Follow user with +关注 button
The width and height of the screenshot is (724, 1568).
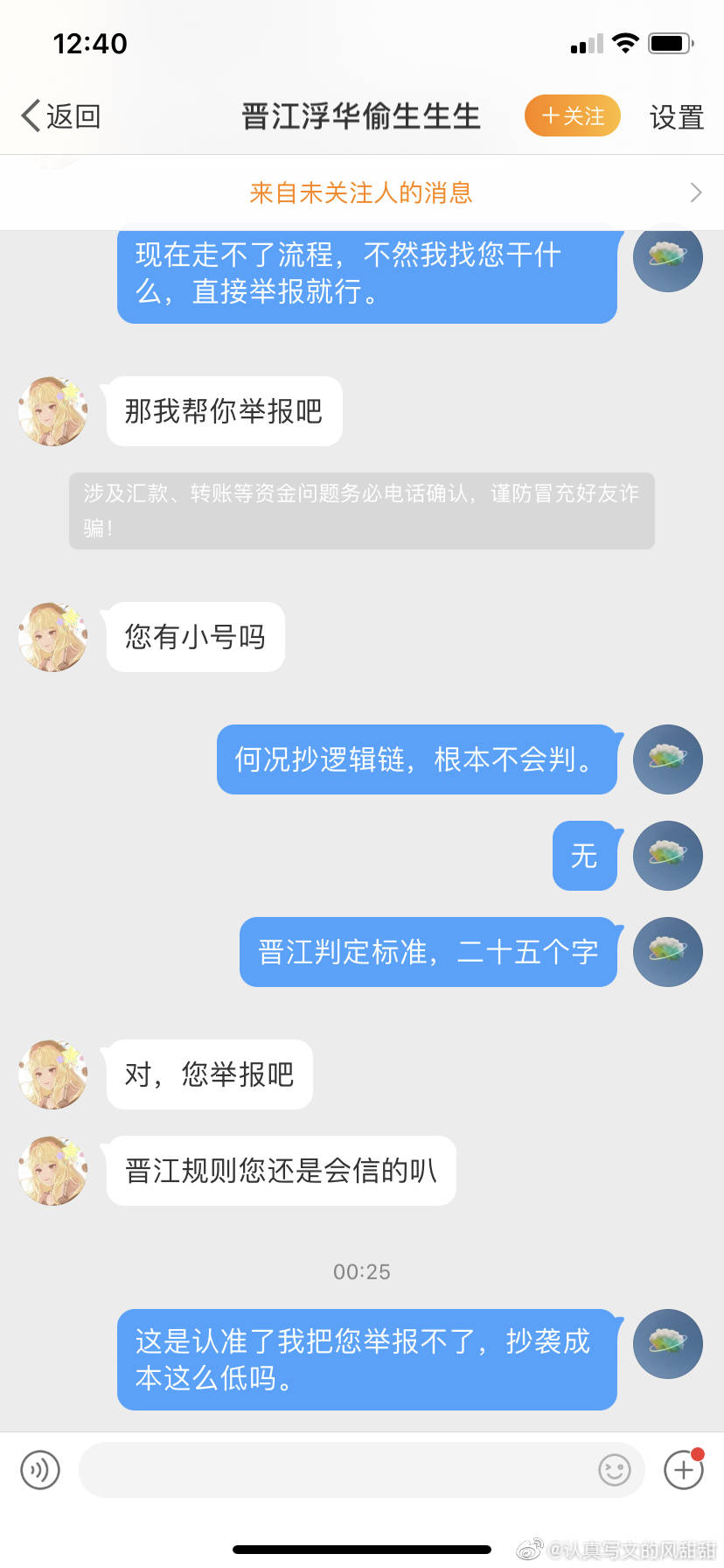pos(572,115)
